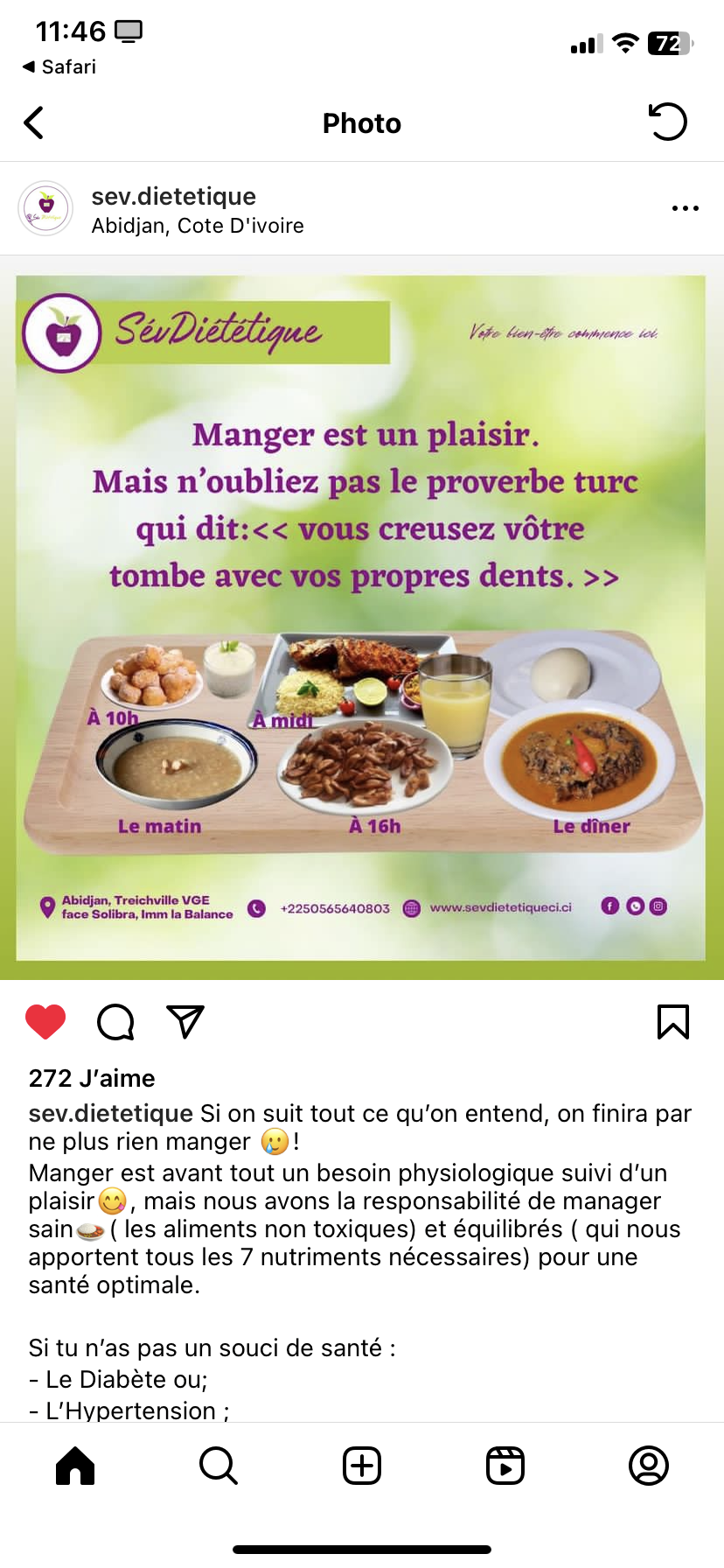The image size is (724, 1568).
Task: Share the post via the paper plane
Action: [x=184, y=1022]
